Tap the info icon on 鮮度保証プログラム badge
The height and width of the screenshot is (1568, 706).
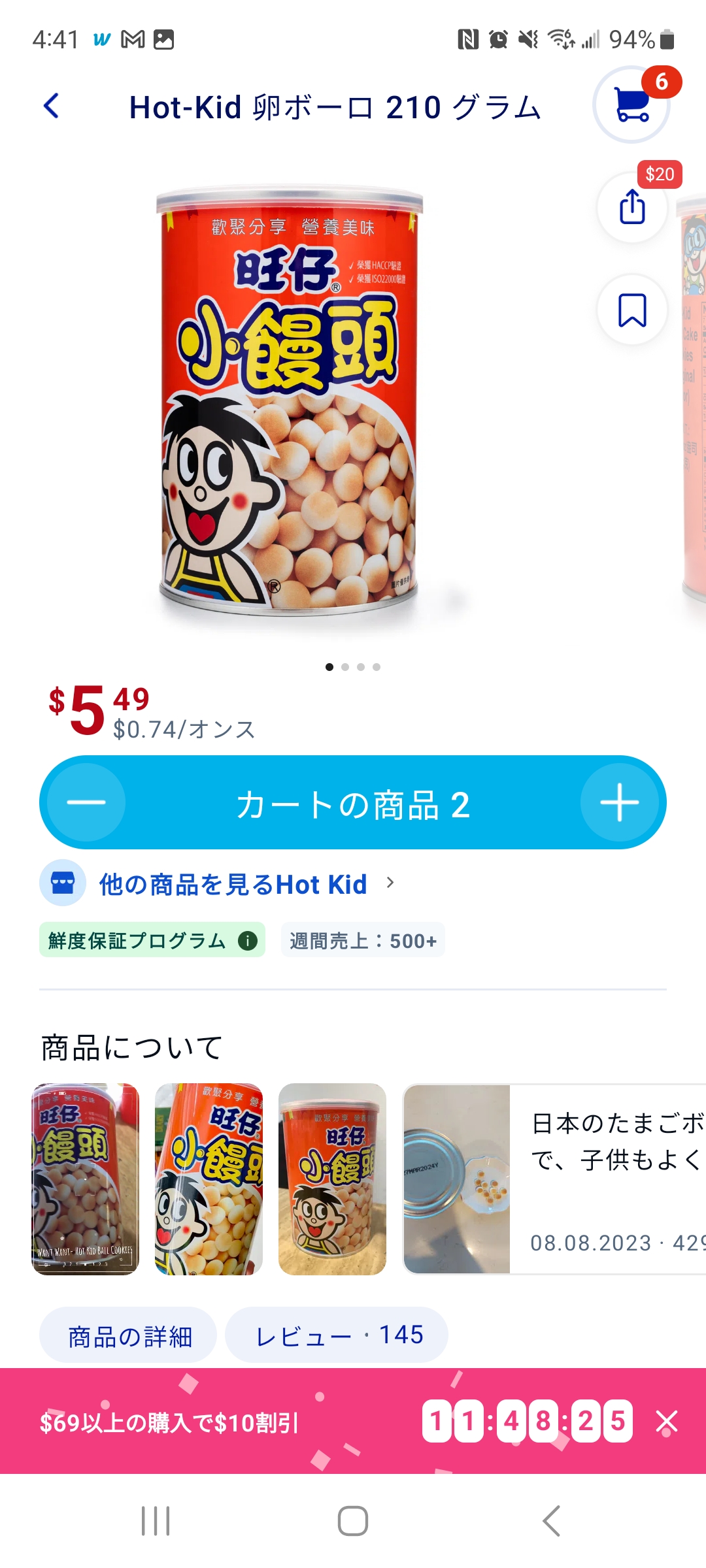(247, 941)
